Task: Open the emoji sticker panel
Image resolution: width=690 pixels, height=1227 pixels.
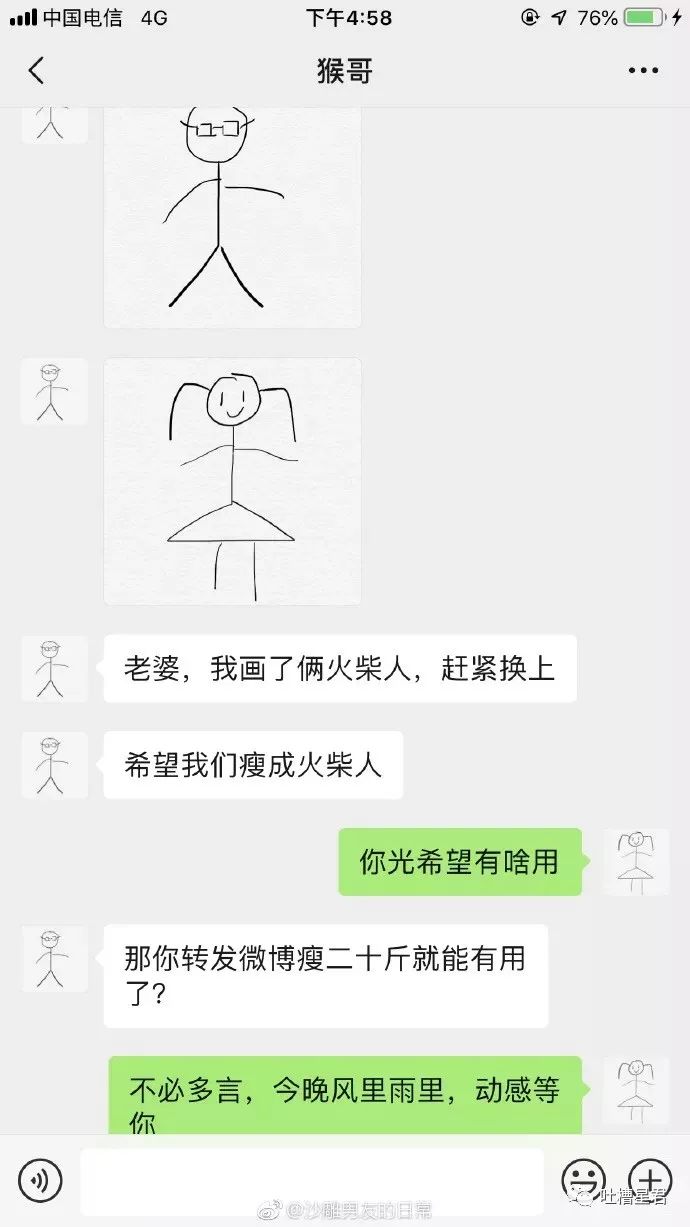Action: (x=584, y=1181)
